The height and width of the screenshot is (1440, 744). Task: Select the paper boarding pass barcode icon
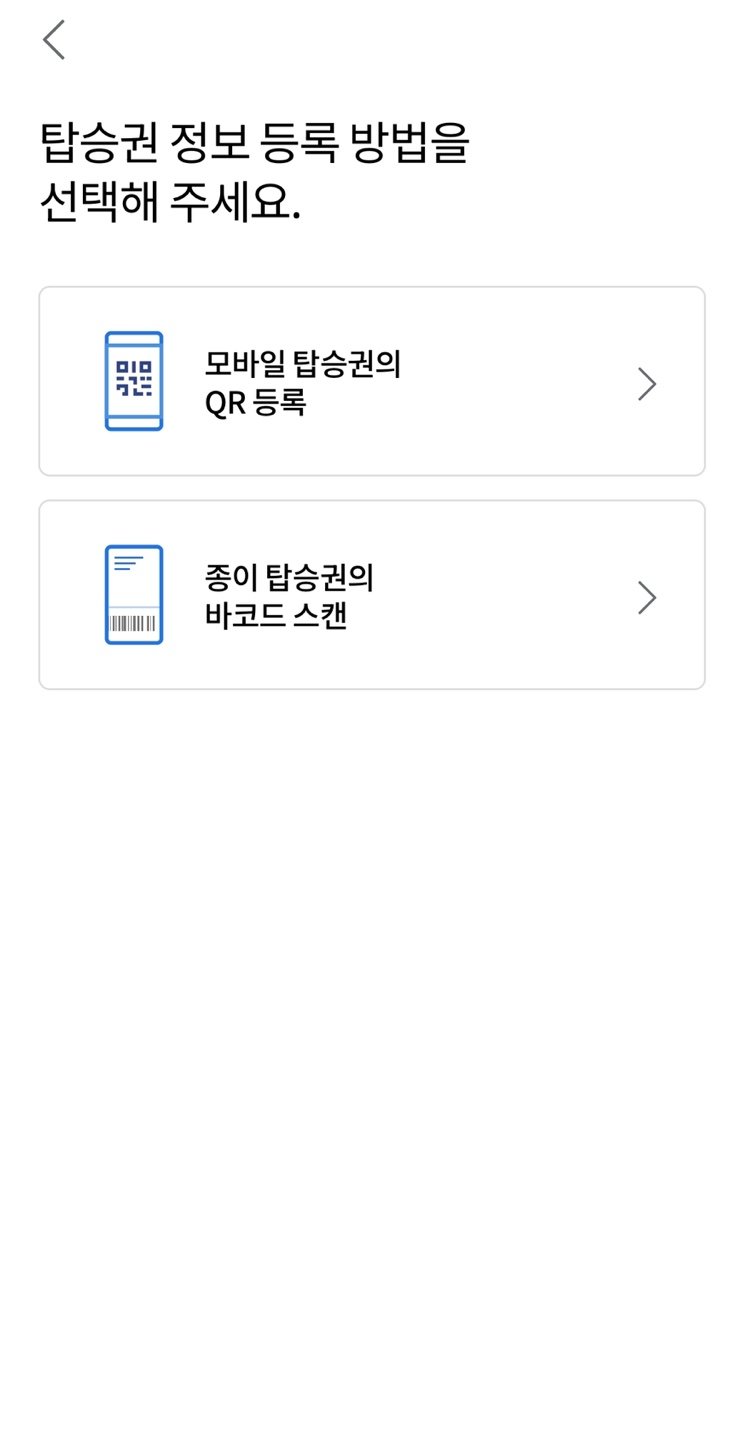coord(134,594)
